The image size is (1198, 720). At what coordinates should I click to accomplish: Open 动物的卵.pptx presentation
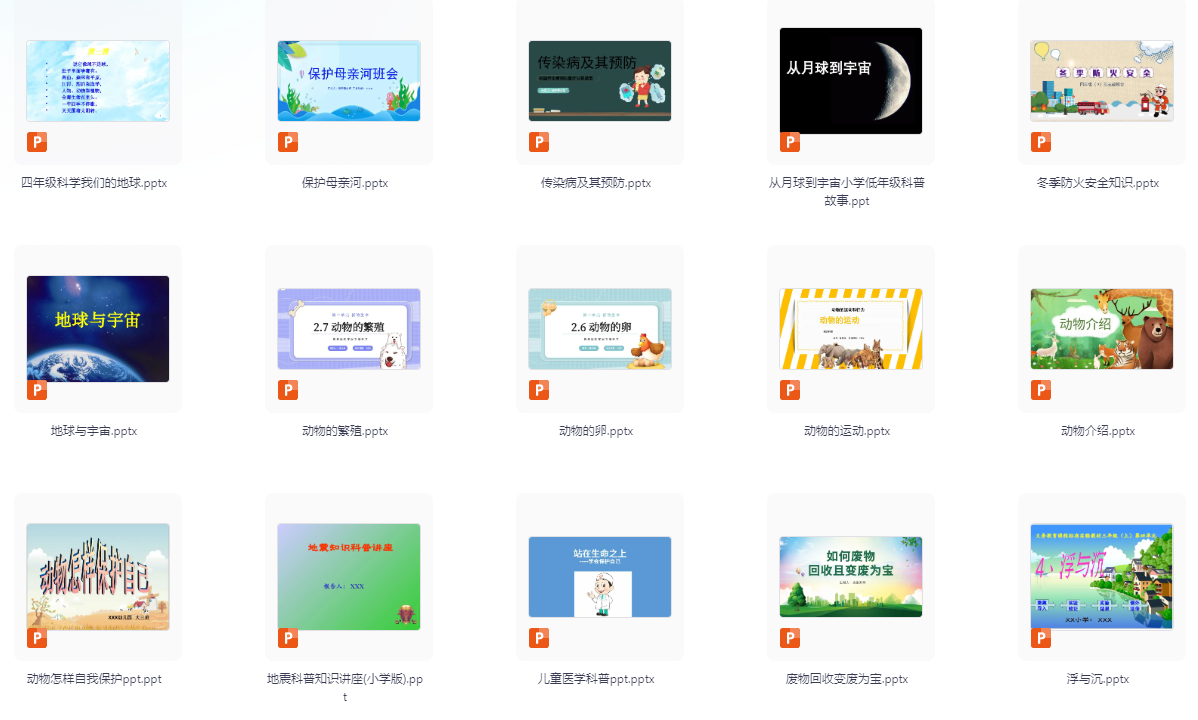click(x=600, y=329)
